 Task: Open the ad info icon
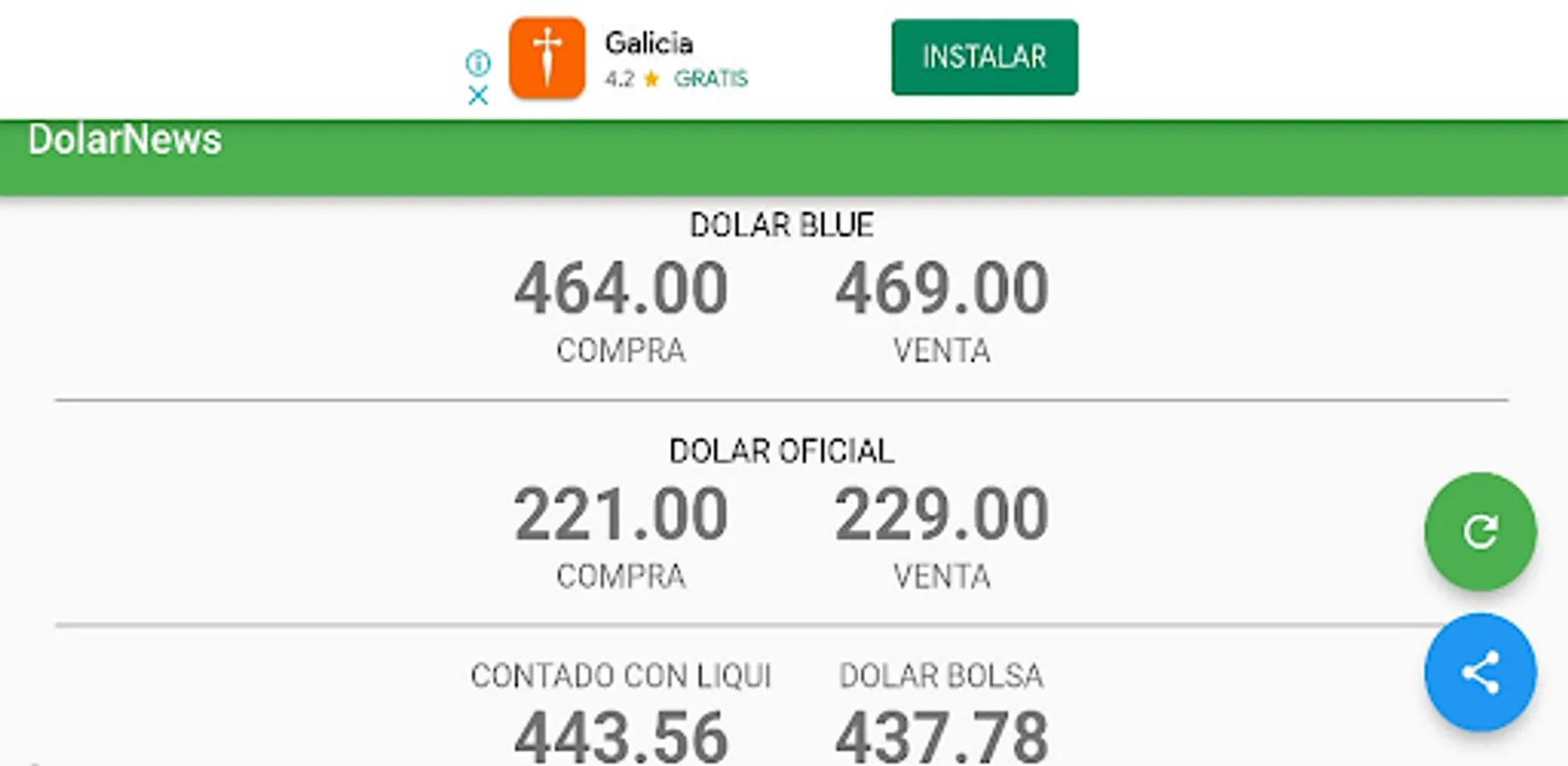tap(478, 62)
